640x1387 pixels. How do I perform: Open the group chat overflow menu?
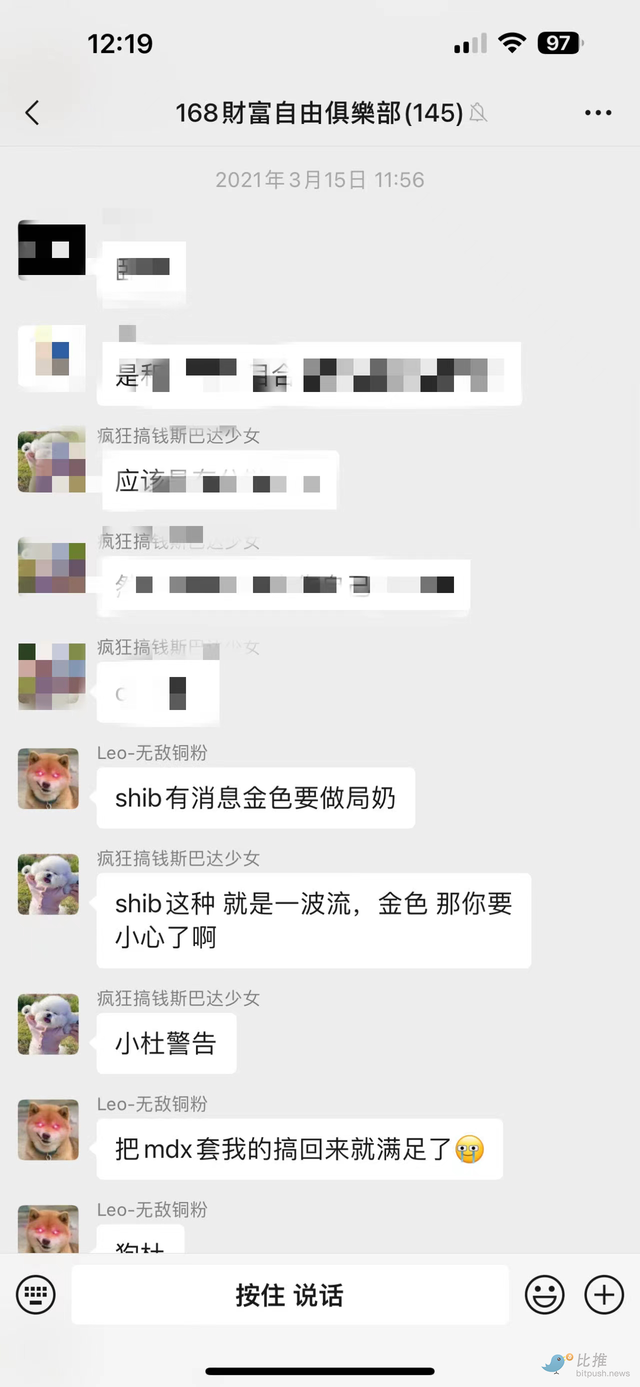click(598, 113)
